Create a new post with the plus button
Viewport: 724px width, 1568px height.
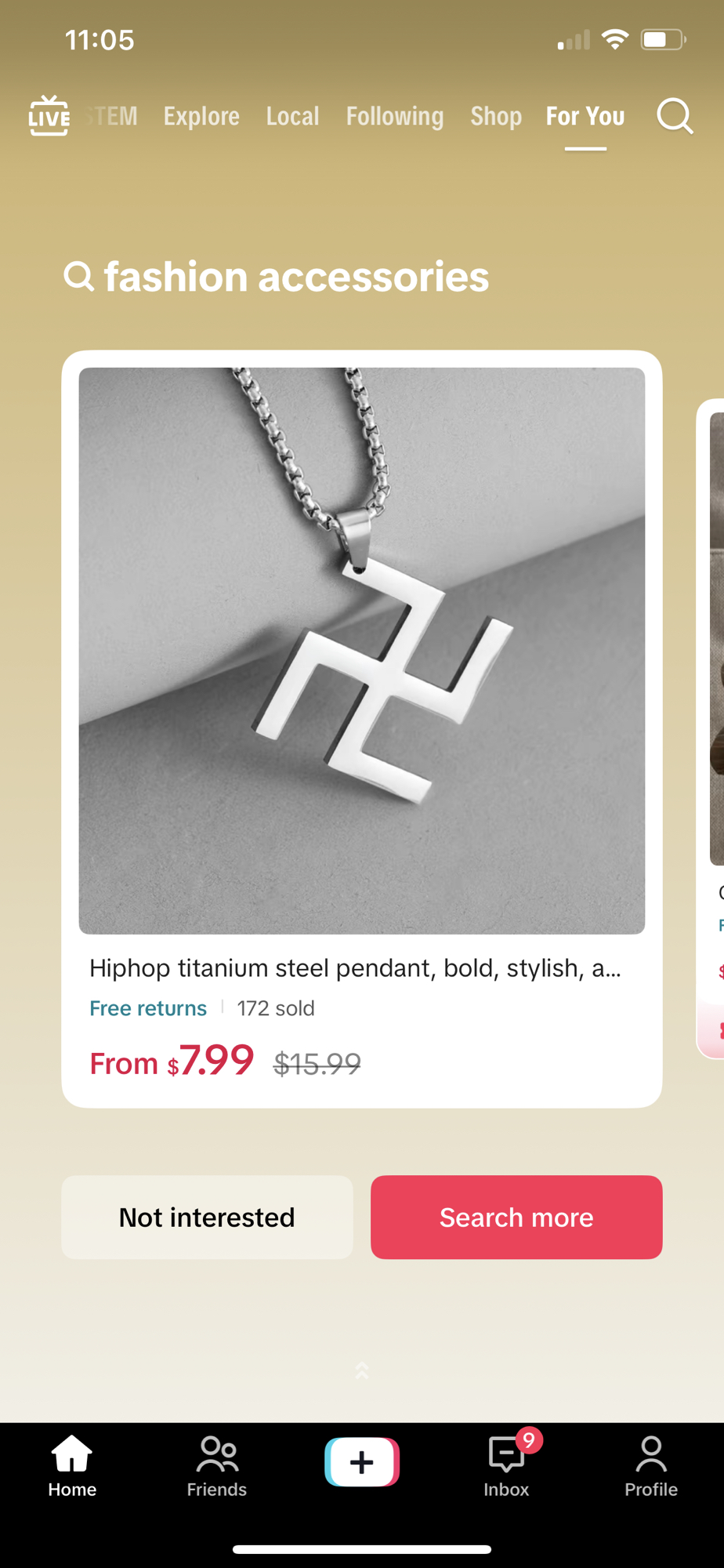[x=362, y=1462]
